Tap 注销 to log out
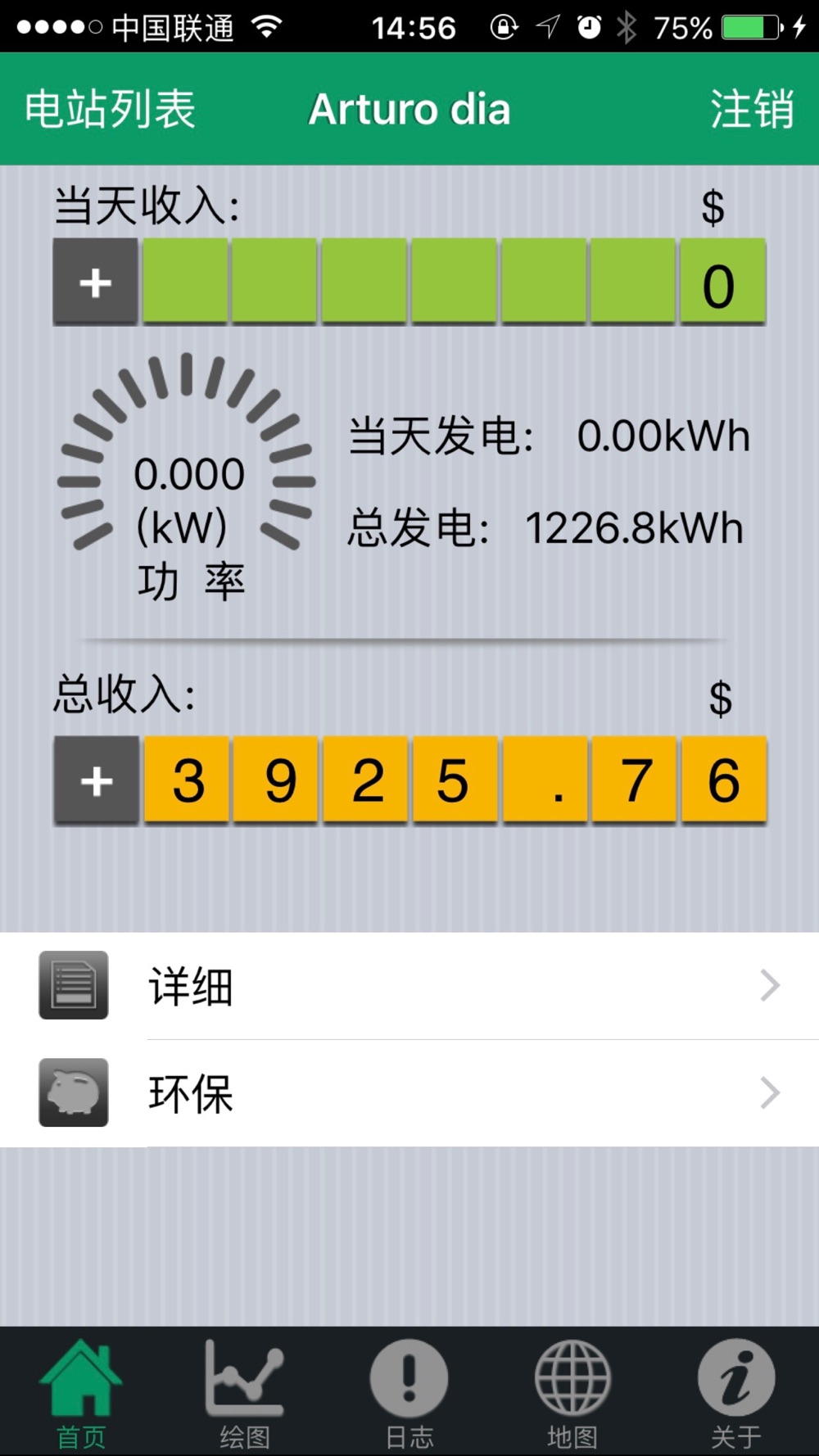Viewport: 819px width, 1456px height. click(752, 109)
